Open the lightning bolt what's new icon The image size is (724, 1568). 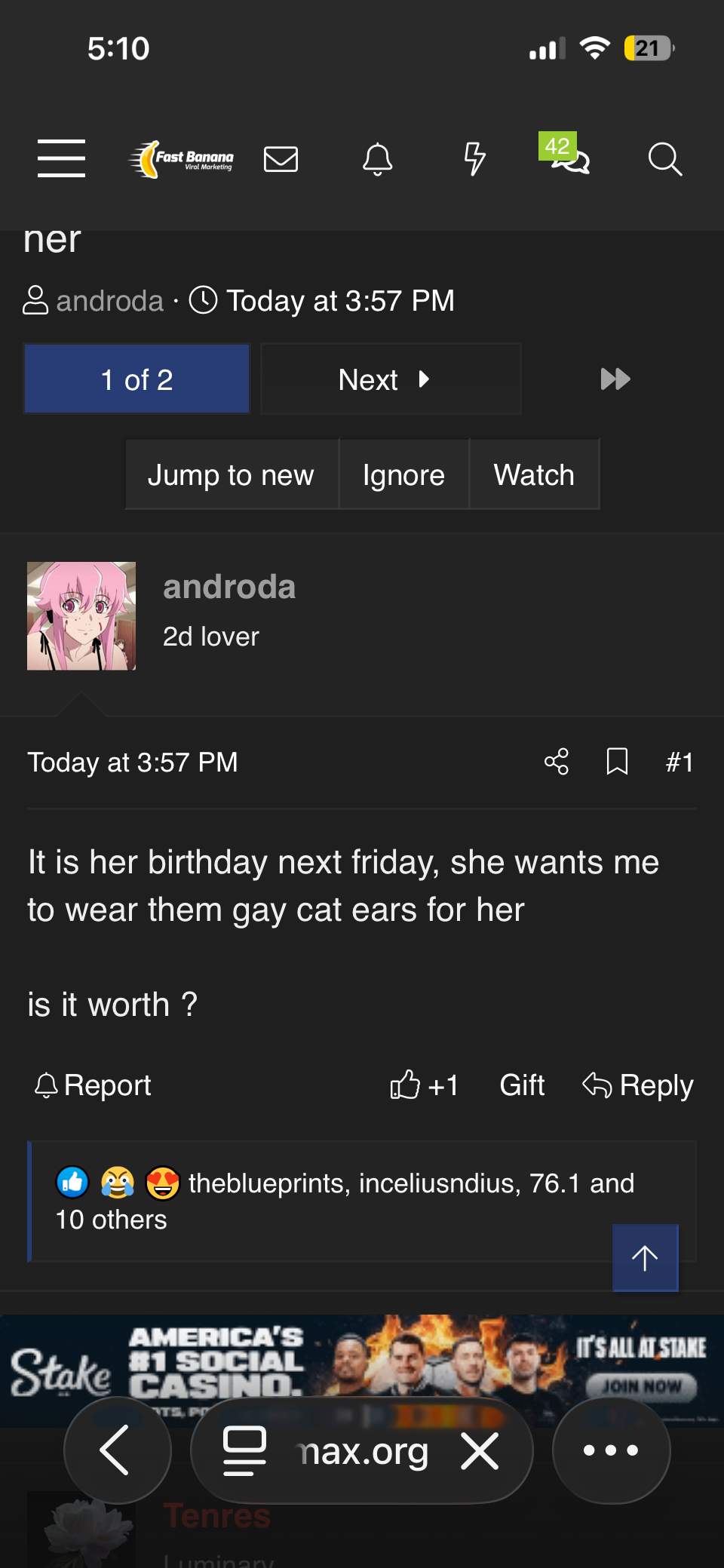coord(474,159)
